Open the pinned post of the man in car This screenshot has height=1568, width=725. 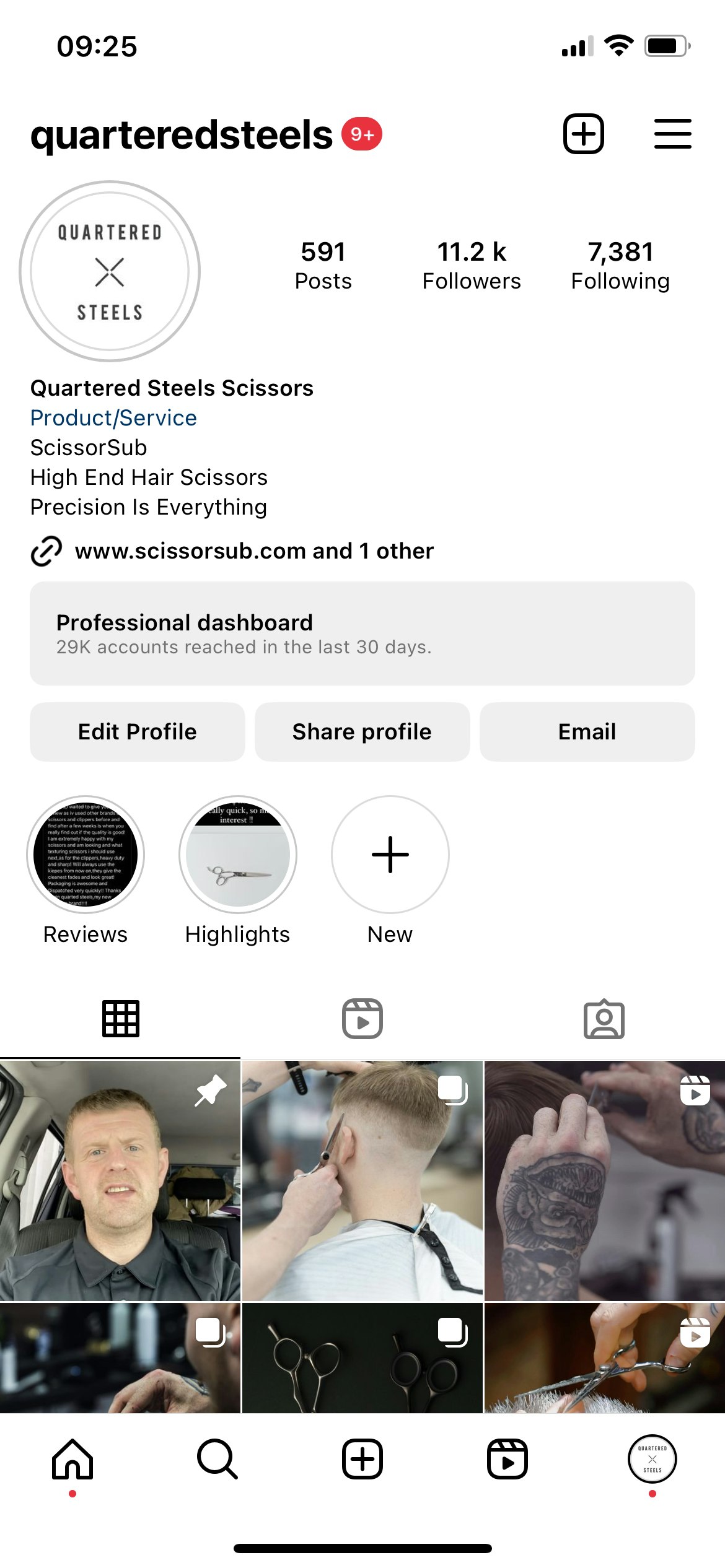tap(120, 1180)
